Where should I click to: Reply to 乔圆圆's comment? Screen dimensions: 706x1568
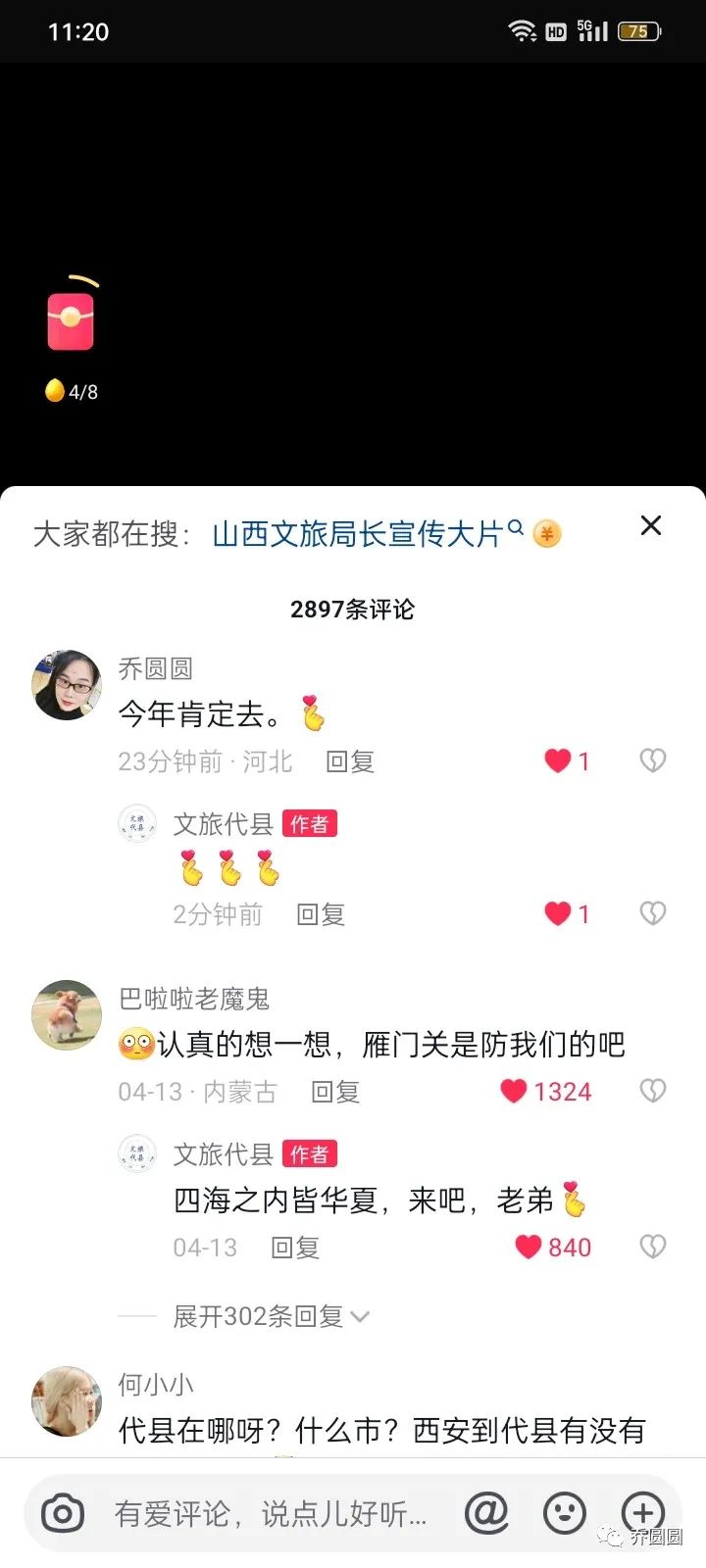click(349, 761)
